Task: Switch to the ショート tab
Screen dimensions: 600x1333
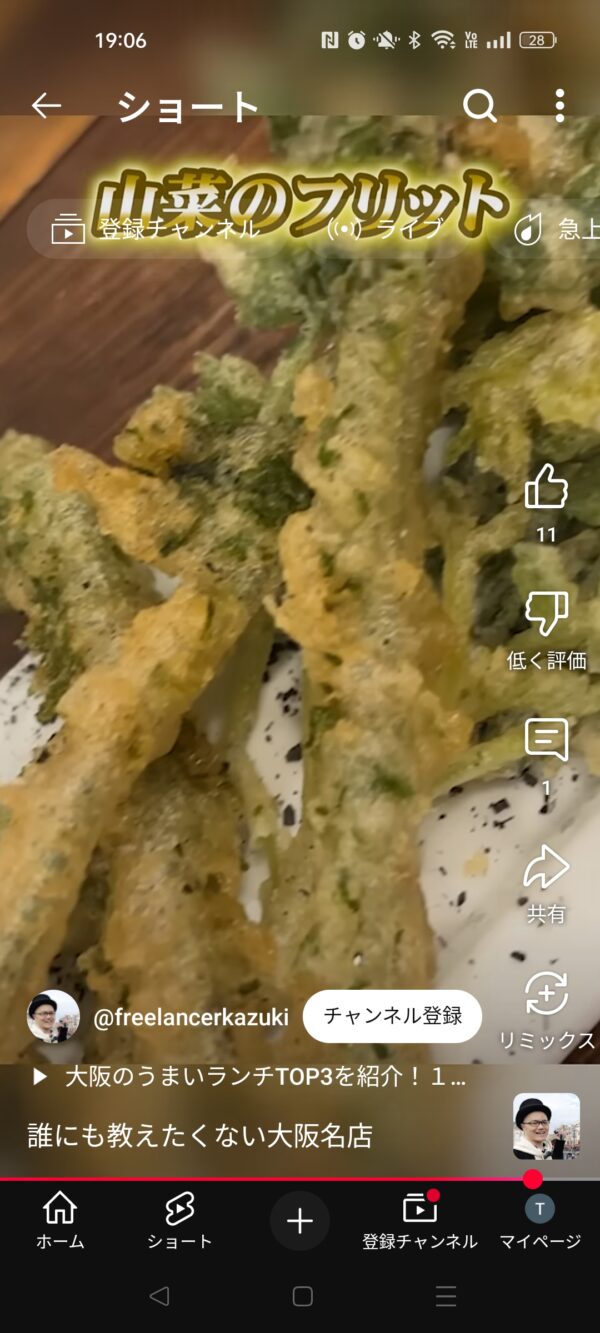Action: click(x=180, y=1220)
